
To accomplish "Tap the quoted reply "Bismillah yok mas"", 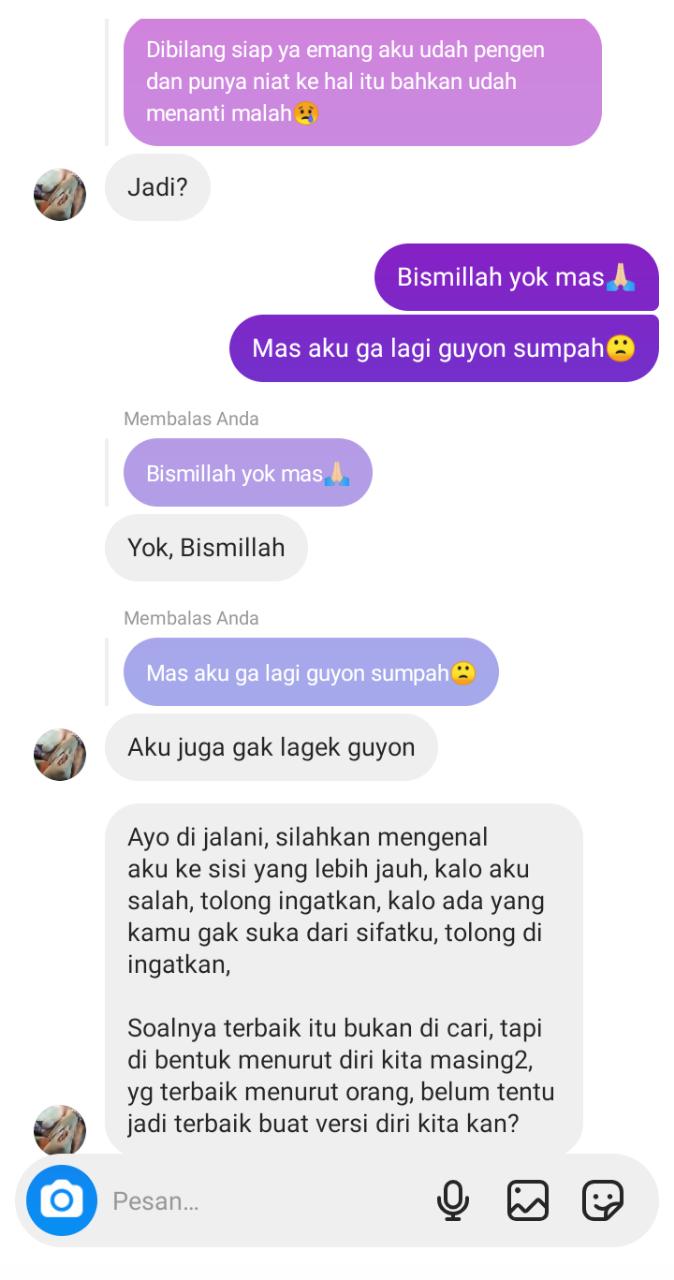I will (x=248, y=473).
